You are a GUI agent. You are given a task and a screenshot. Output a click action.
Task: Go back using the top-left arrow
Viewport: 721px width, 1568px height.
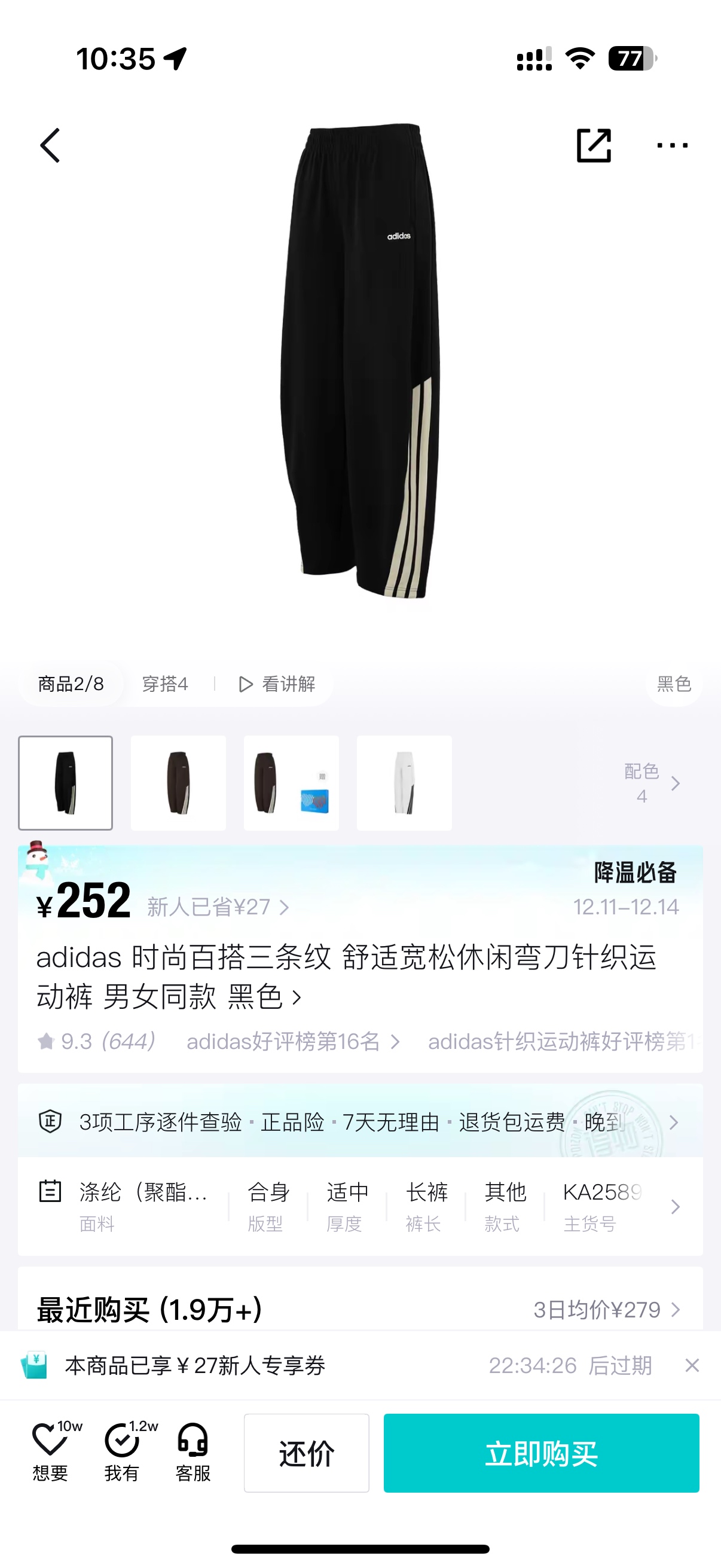pos(50,145)
